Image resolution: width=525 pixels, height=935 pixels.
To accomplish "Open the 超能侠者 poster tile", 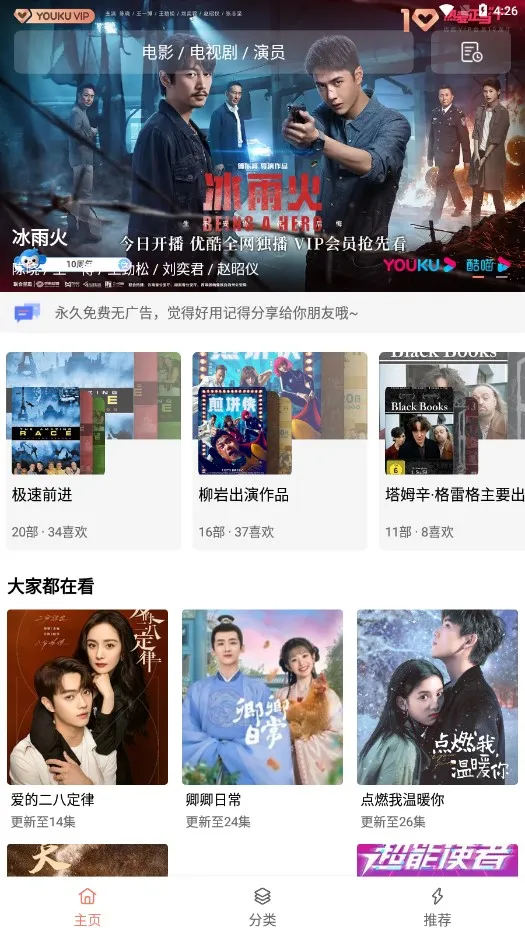I will click(x=437, y=860).
